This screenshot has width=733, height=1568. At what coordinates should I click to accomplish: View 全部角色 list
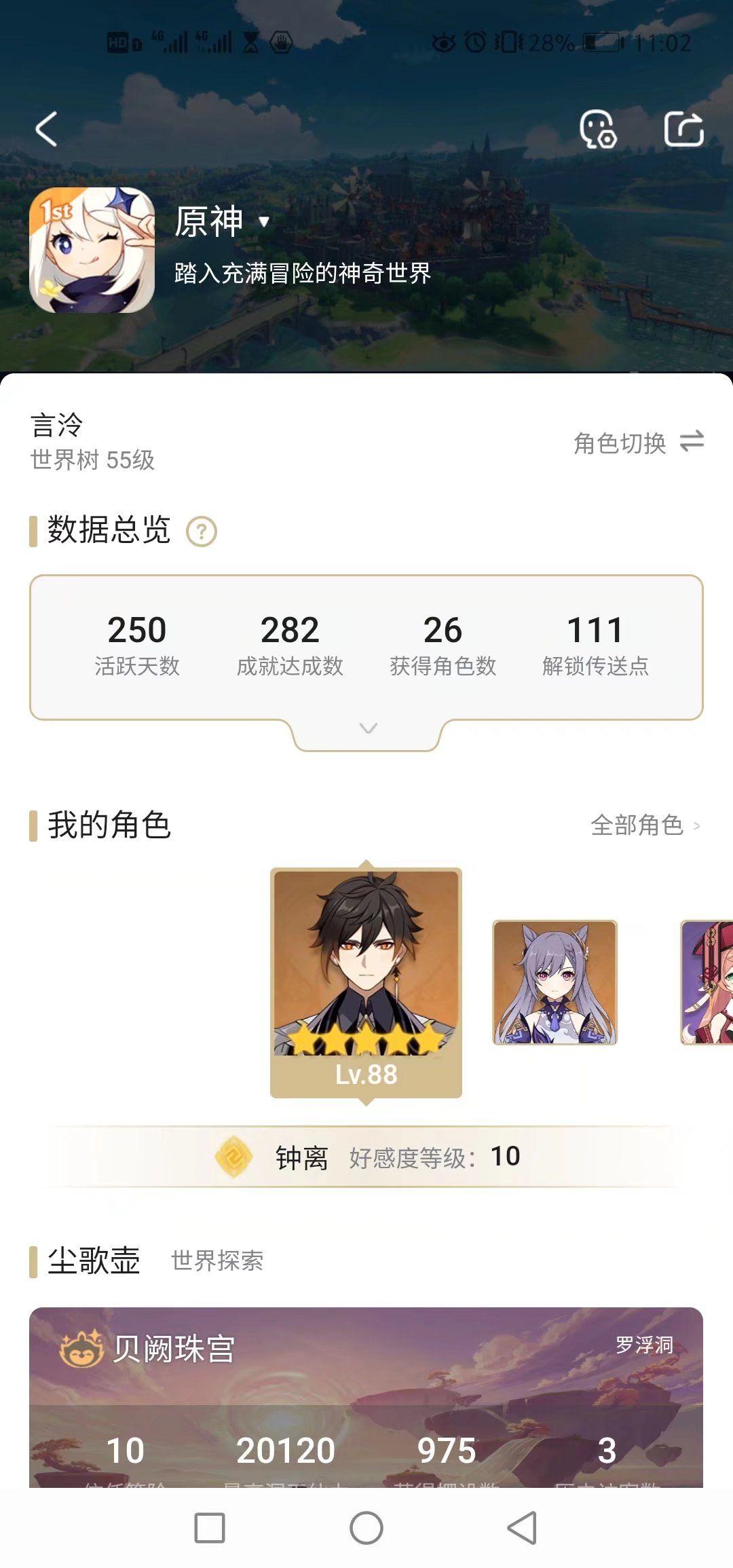645,825
